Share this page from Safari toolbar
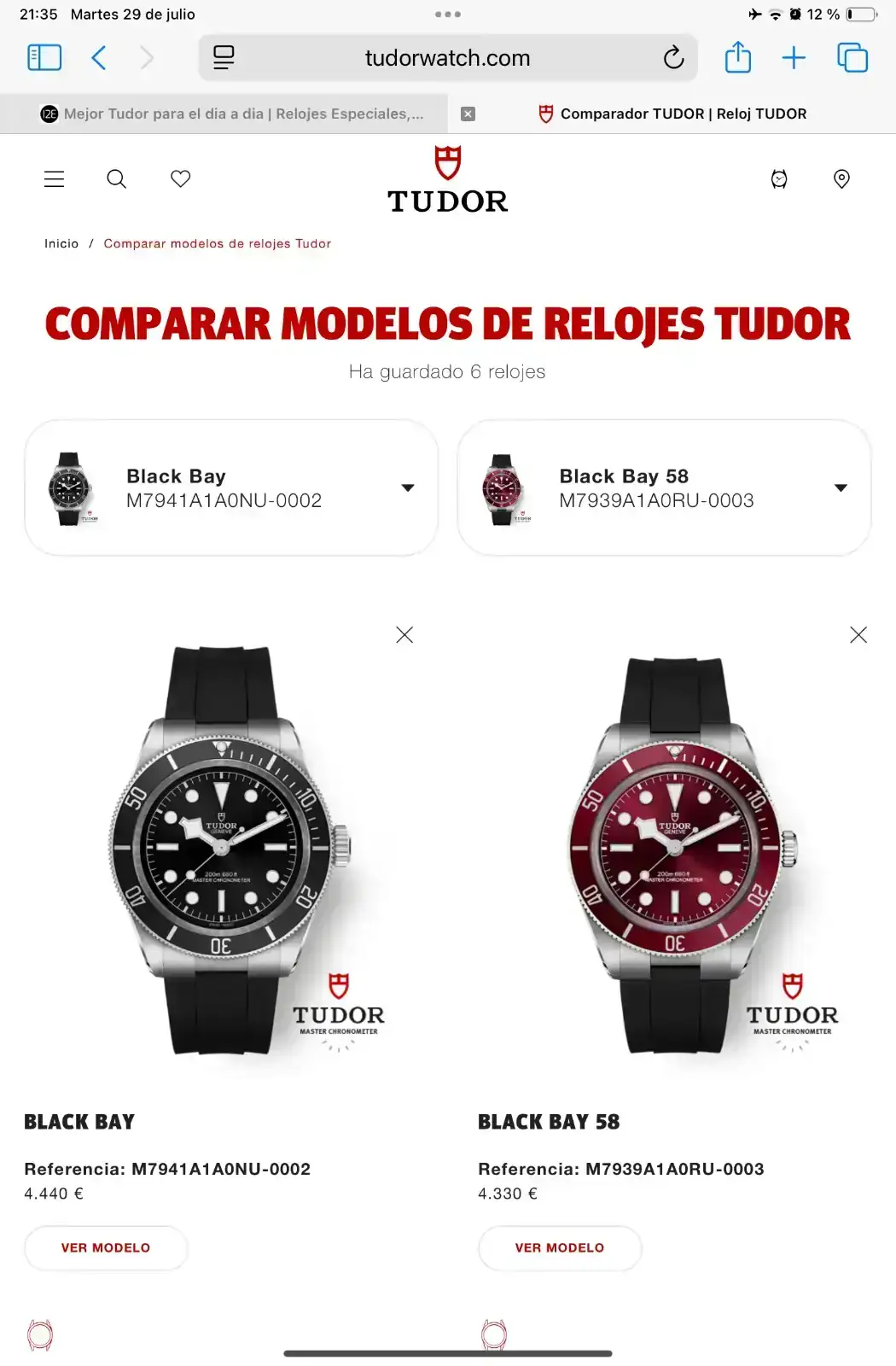This screenshot has height=1366, width=896. (737, 58)
